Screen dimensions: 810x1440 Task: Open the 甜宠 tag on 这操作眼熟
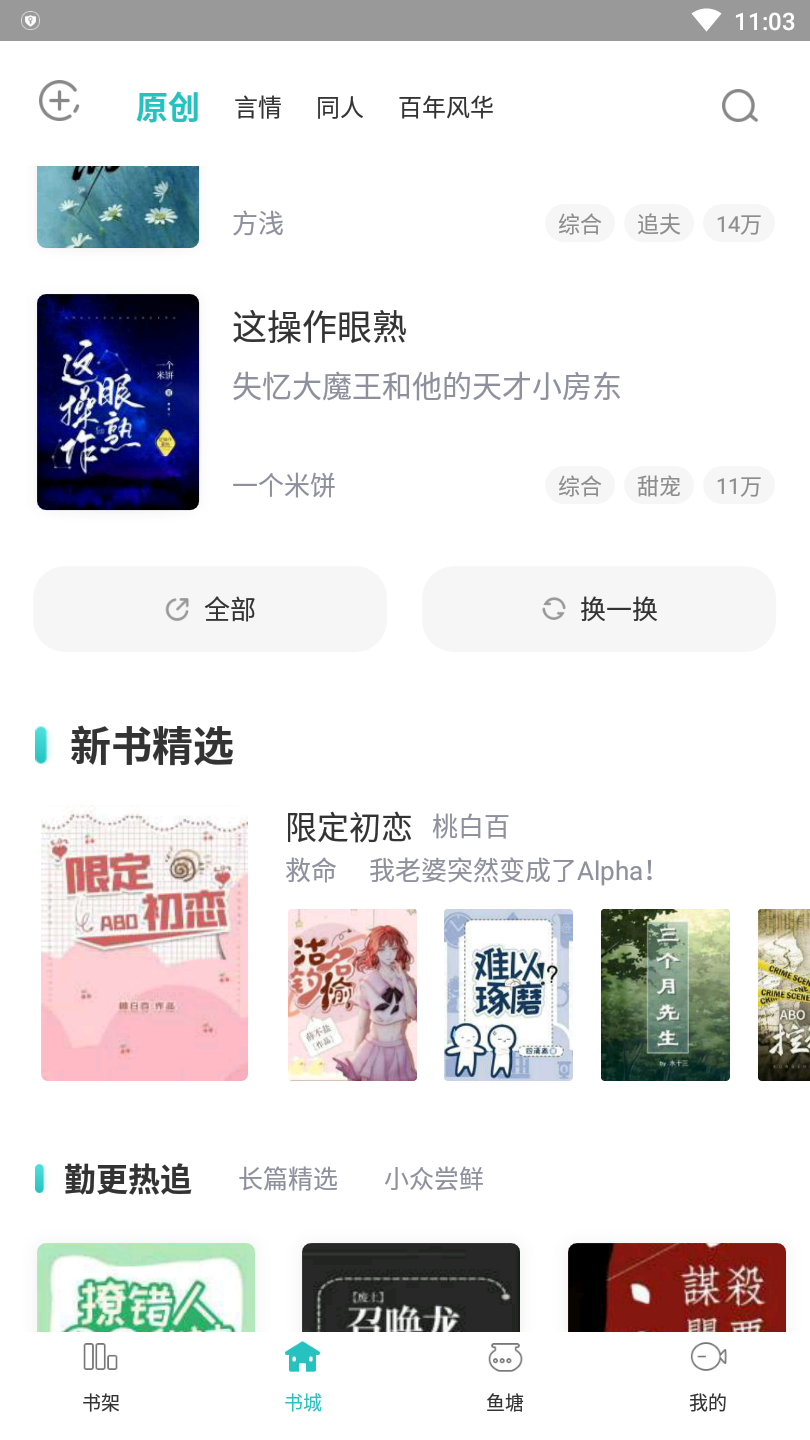(x=658, y=485)
